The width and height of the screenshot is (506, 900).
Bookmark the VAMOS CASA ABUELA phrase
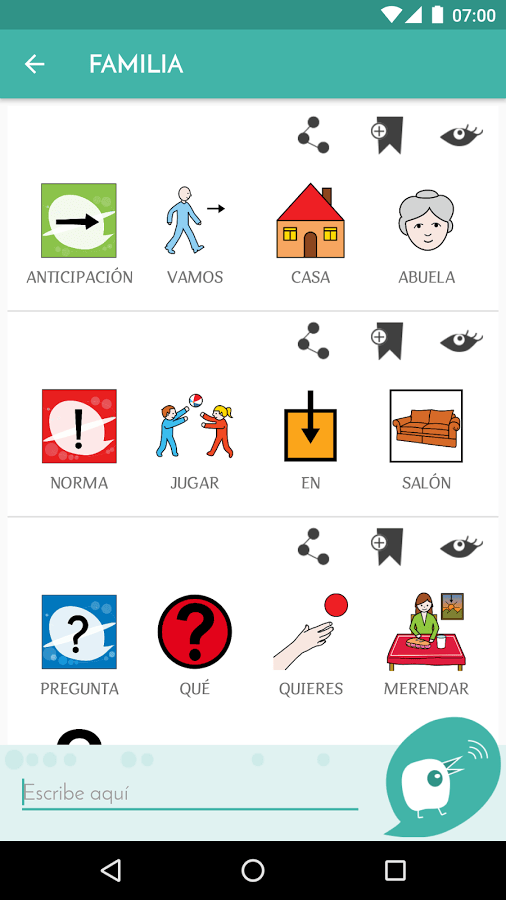point(387,135)
